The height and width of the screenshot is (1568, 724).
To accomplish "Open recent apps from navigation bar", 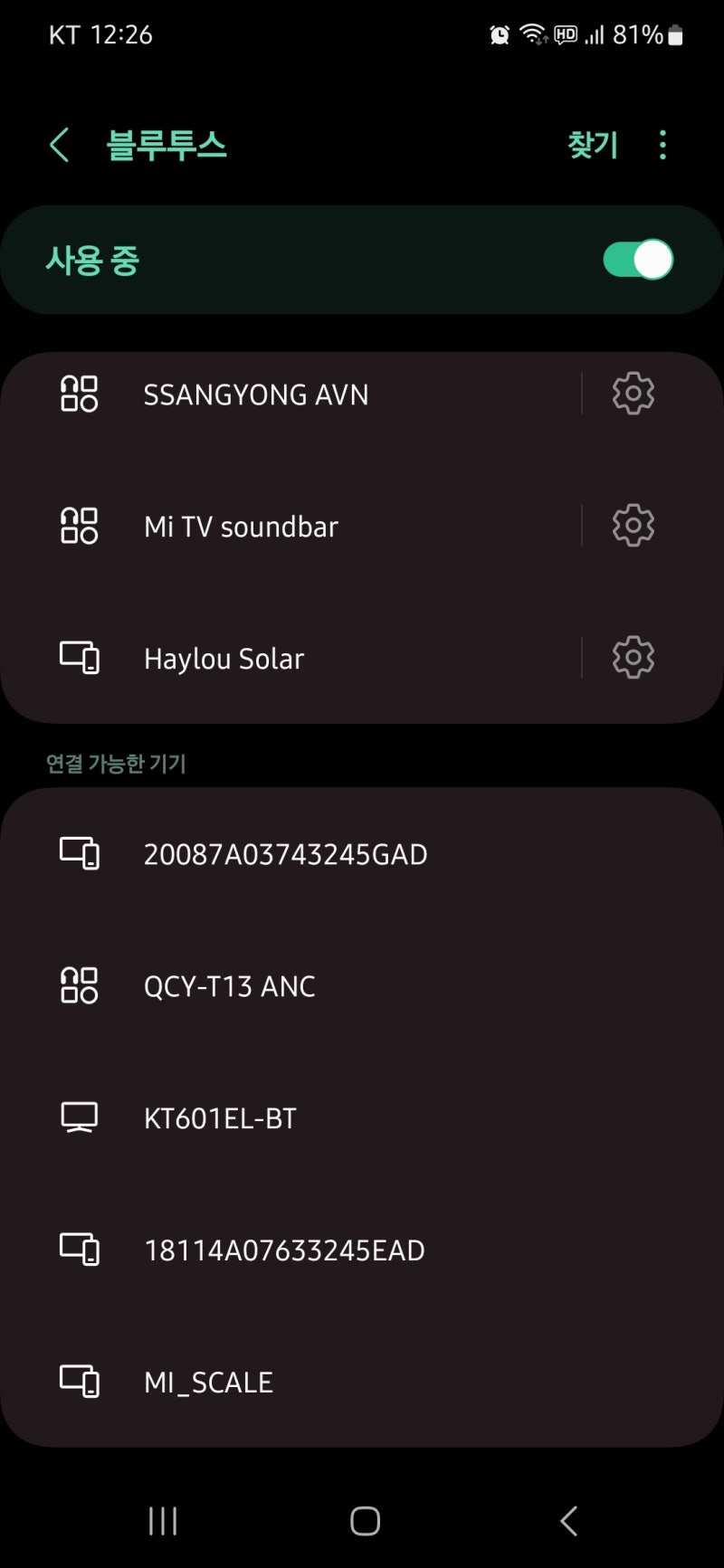I will click(x=161, y=1520).
